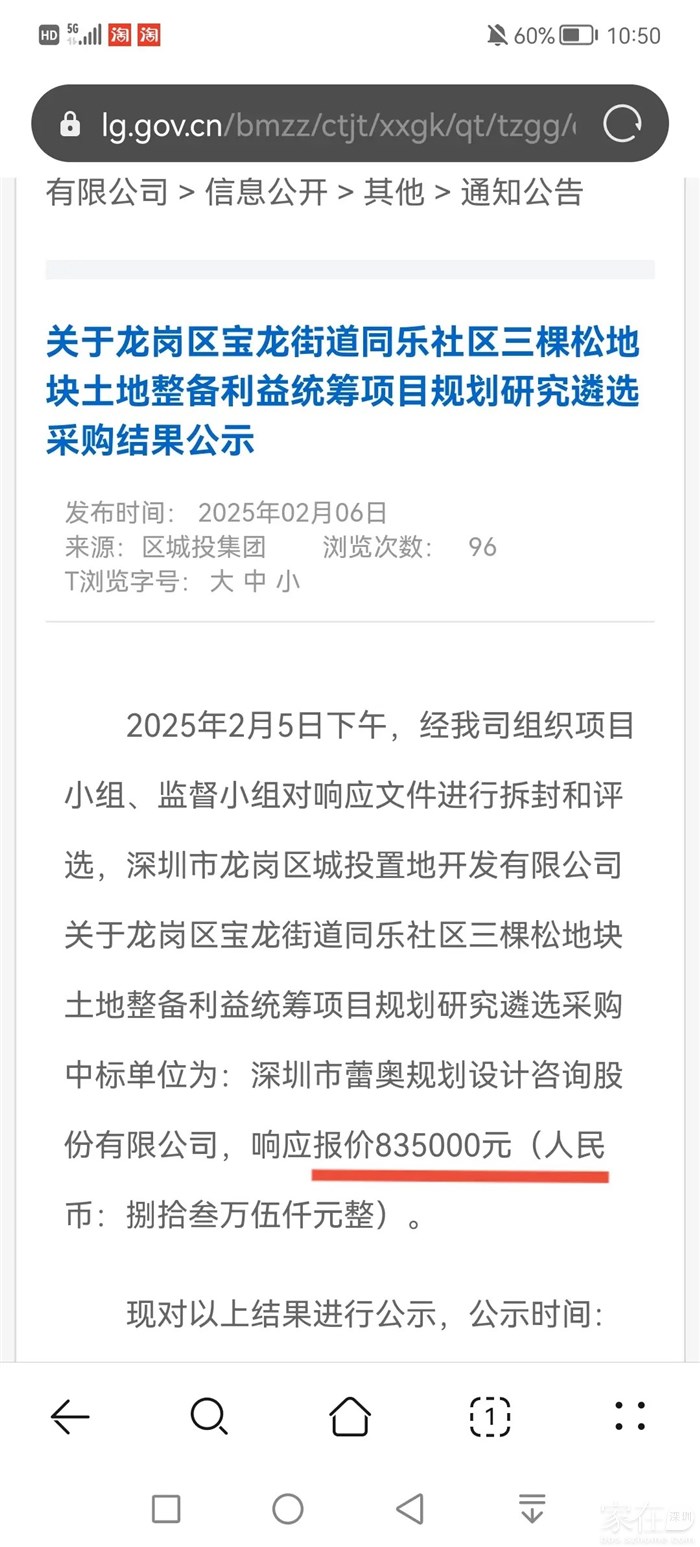This screenshot has height=1547, width=700.
Task: Open the 通知公告 breadcrumb link
Action: 521,191
